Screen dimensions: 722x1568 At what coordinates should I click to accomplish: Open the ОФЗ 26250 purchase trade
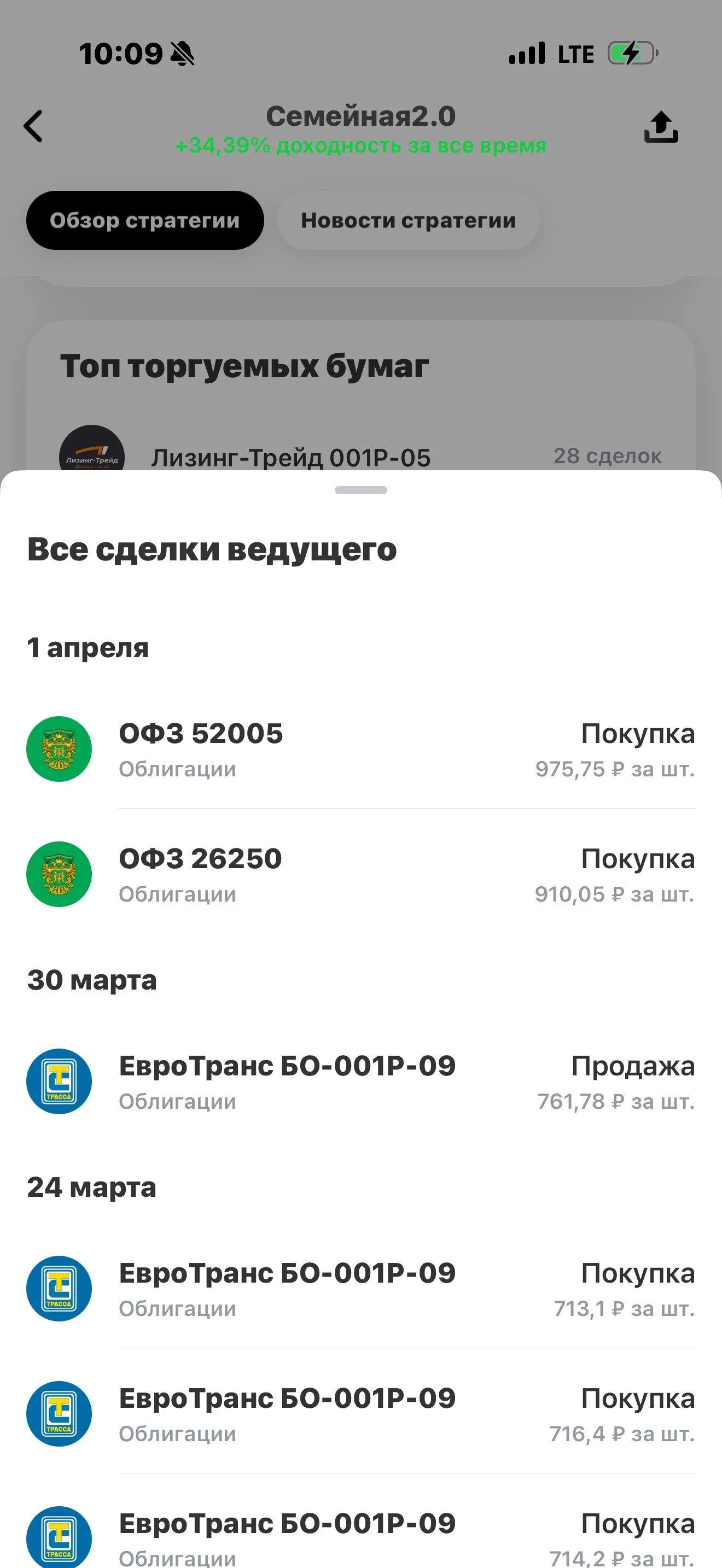point(361,875)
